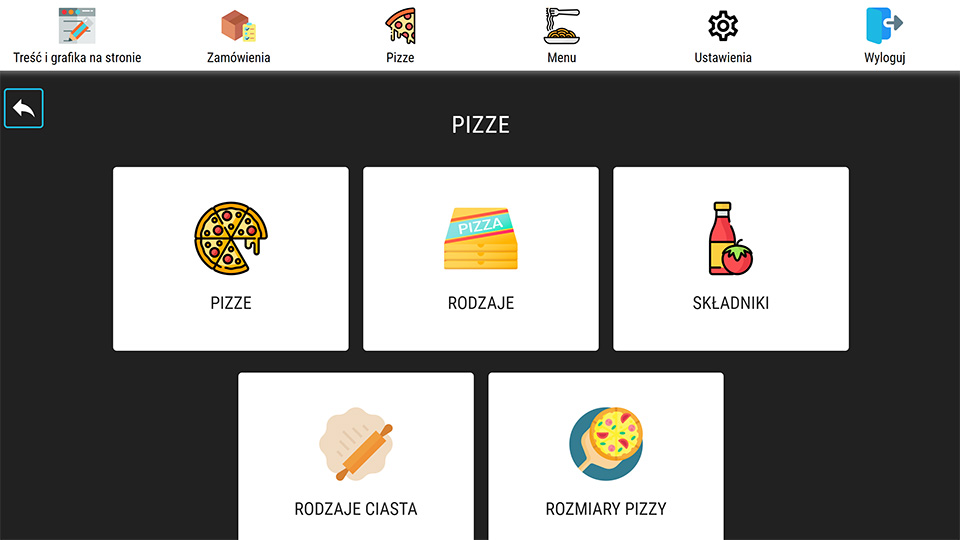Open Ustawienia settings
Viewport: 960px width, 540px height.
tap(722, 36)
